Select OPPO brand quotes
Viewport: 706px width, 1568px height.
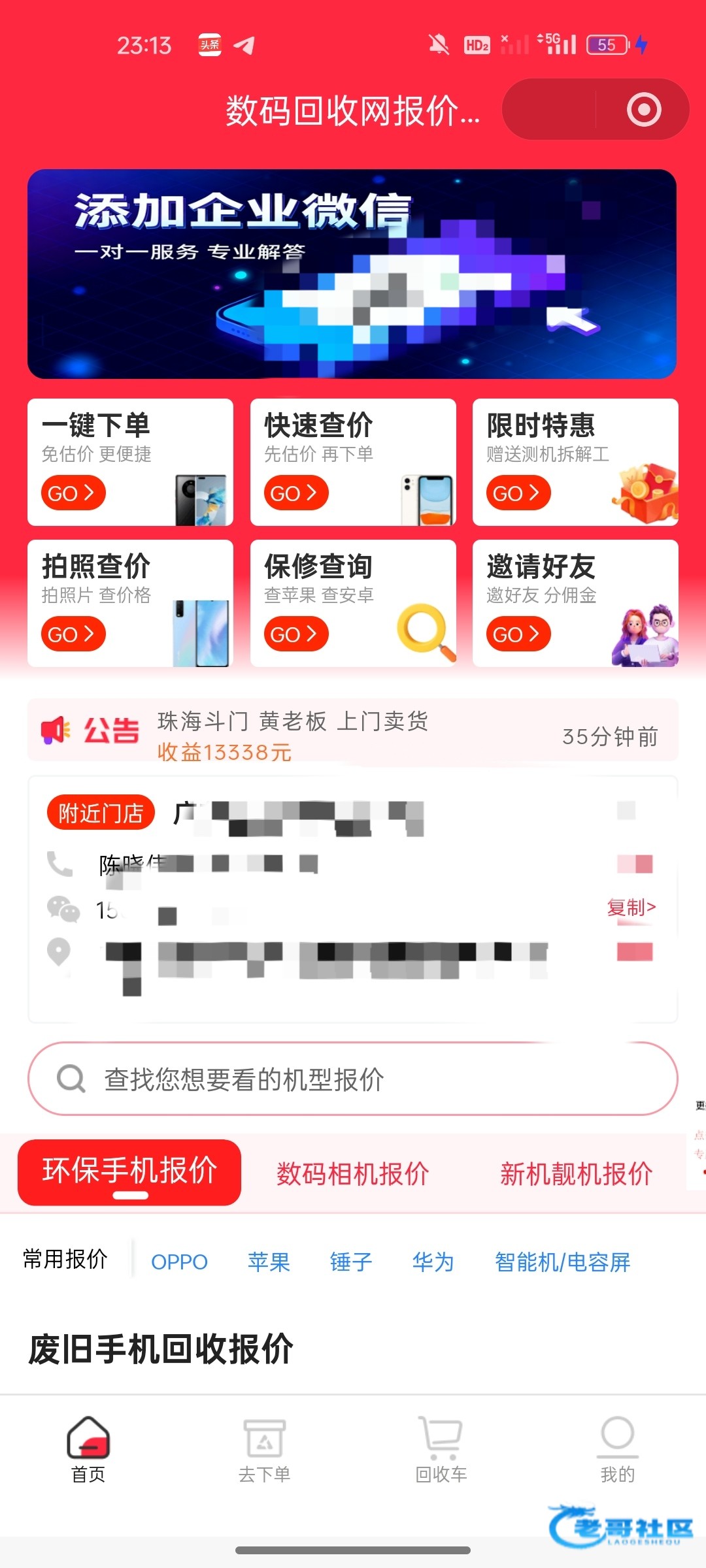point(179,1262)
